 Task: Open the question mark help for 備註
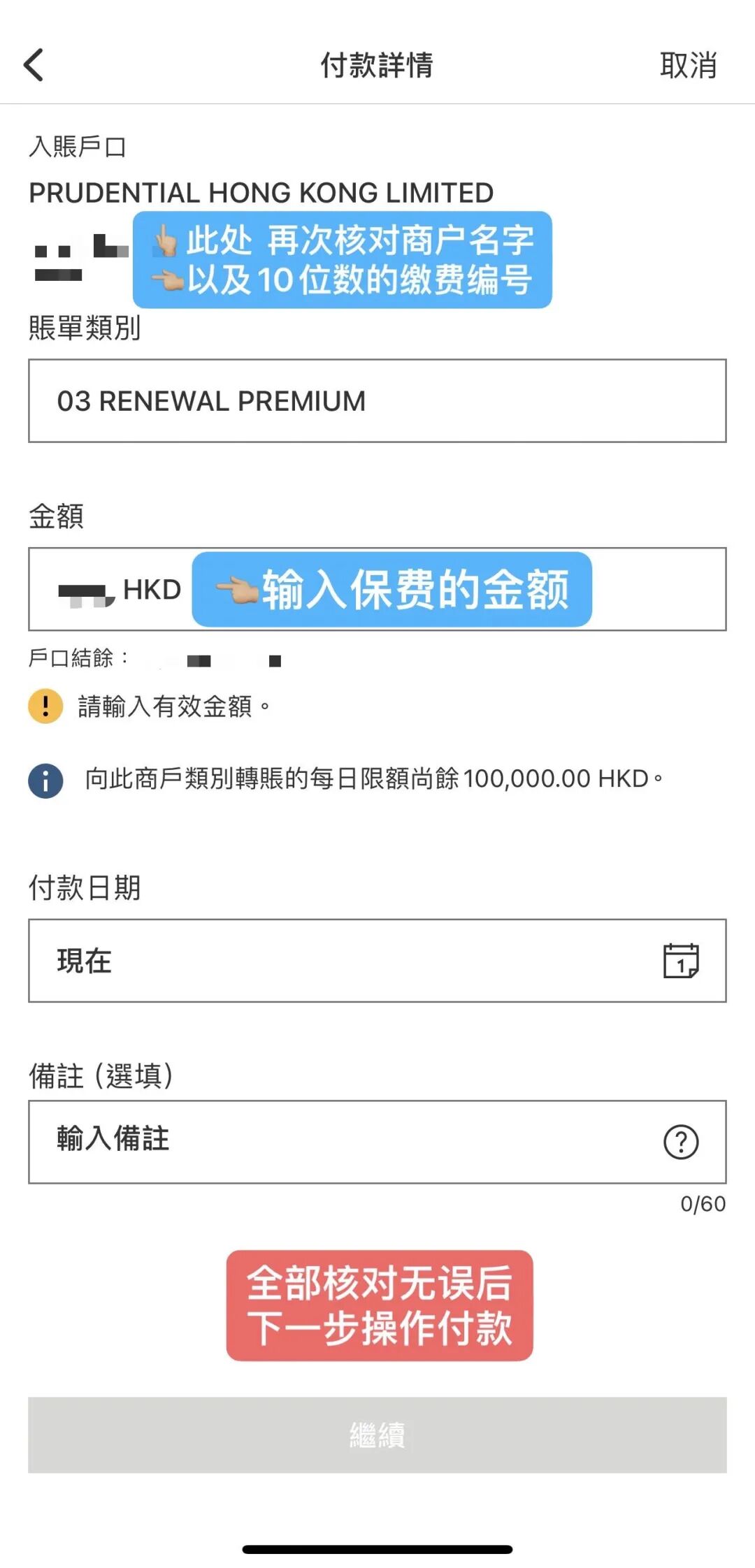pyautogui.click(x=680, y=1142)
